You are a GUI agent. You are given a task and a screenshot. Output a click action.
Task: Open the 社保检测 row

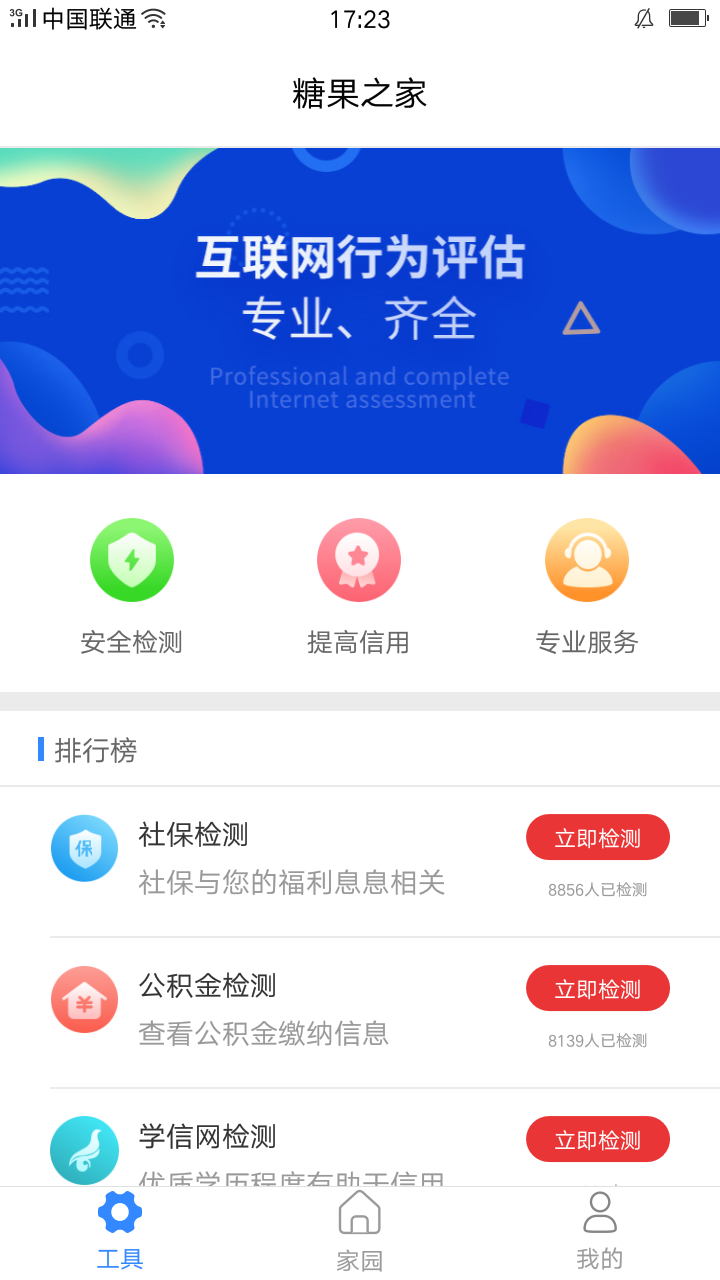tap(290, 860)
